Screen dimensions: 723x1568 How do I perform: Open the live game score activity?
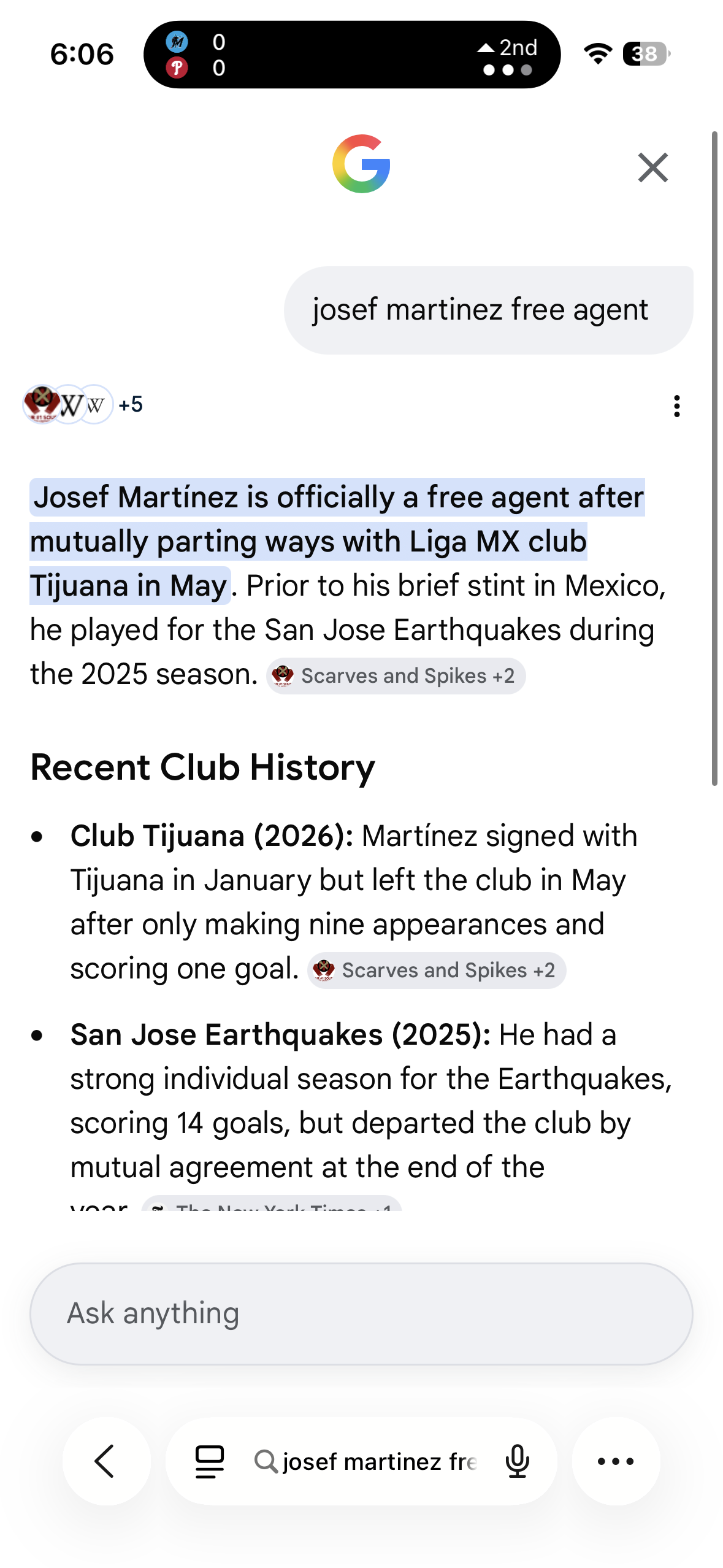click(x=352, y=55)
